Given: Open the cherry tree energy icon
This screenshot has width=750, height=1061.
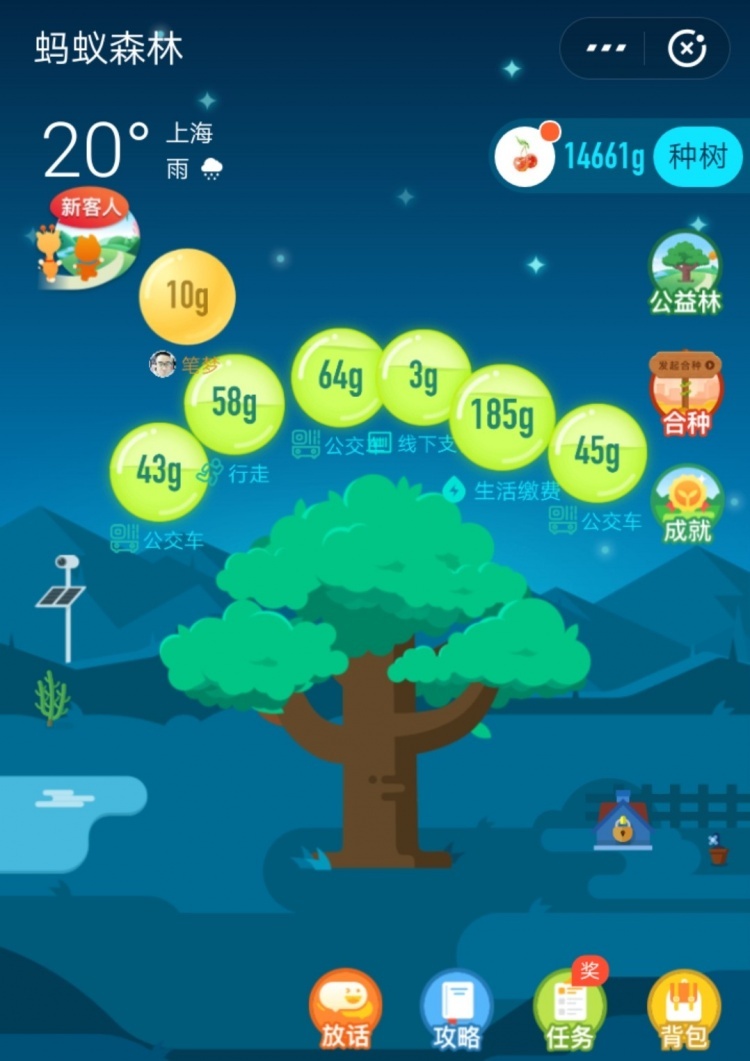Looking at the screenshot, I should 526,157.
